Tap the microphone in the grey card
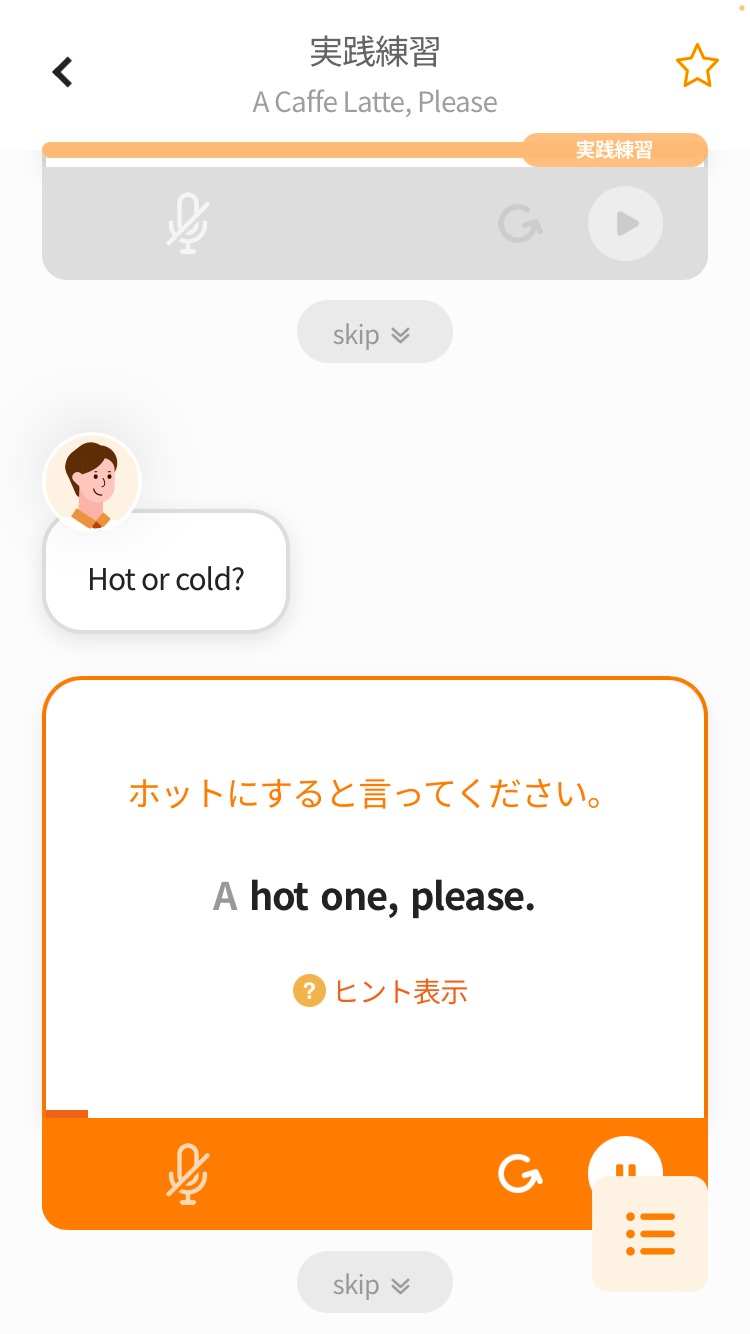 (x=187, y=223)
